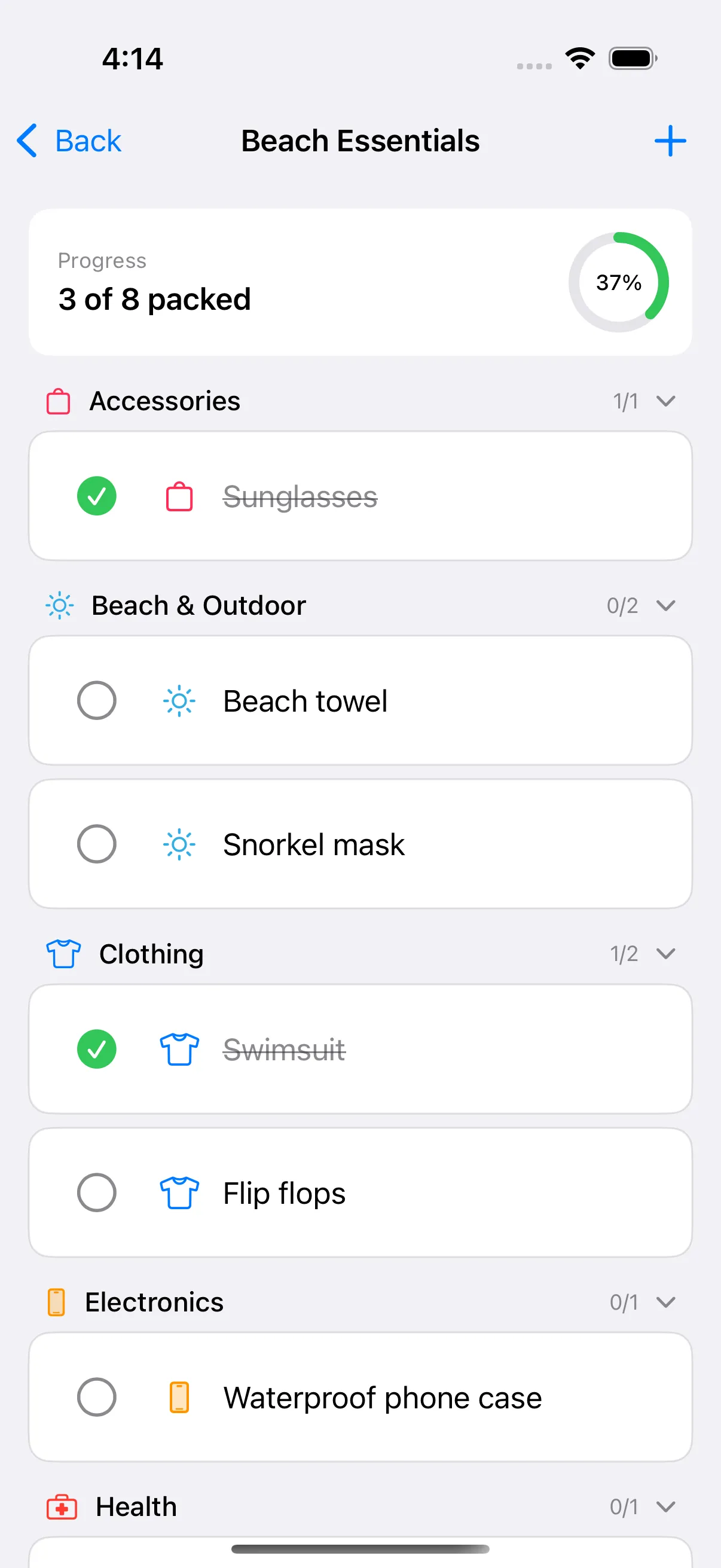Collapse the Electronics section
This screenshot has width=721, height=1568.
pyautogui.click(x=666, y=1302)
